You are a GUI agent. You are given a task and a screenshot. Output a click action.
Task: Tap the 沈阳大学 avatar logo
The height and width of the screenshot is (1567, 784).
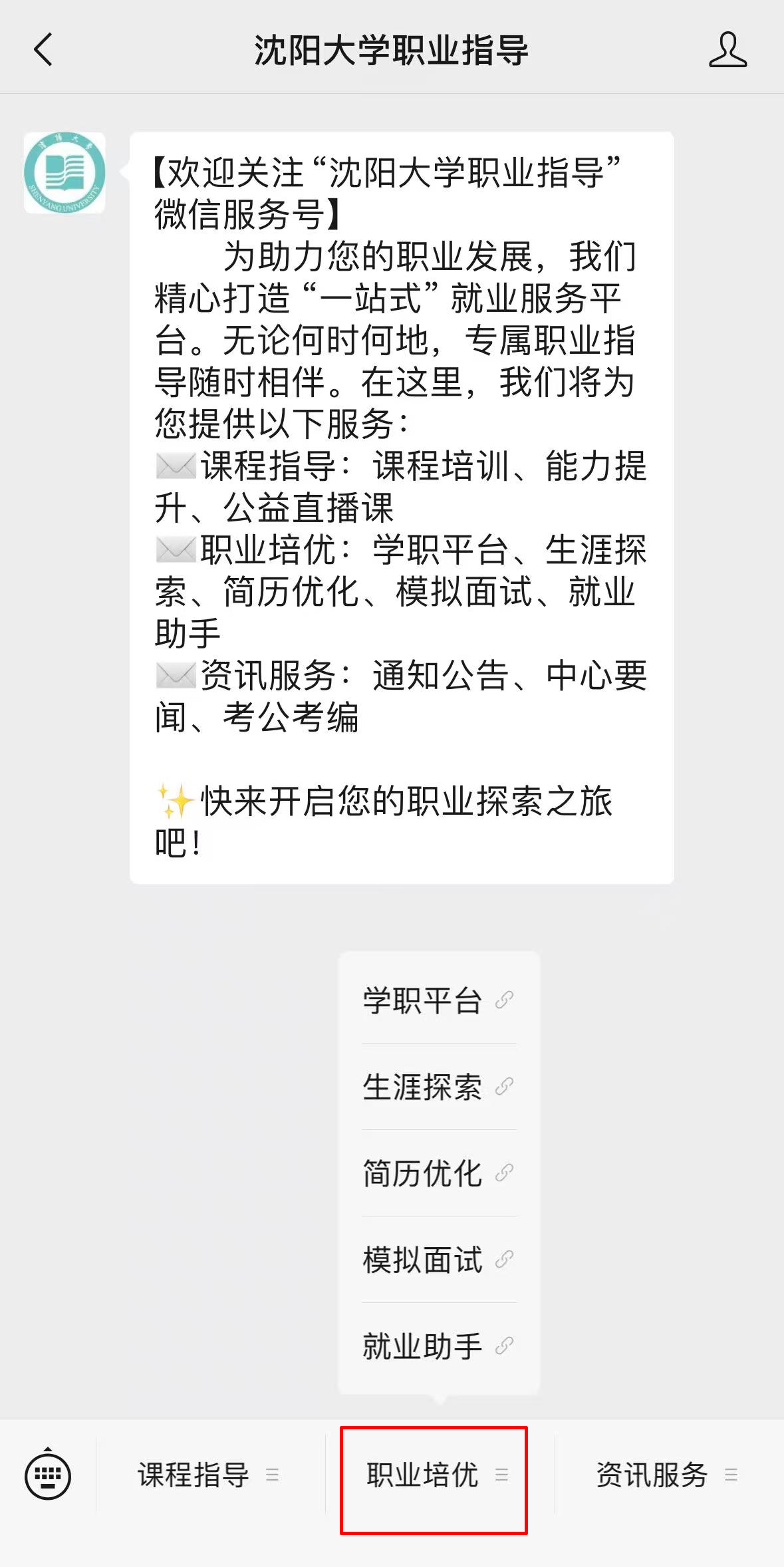(65, 173)
